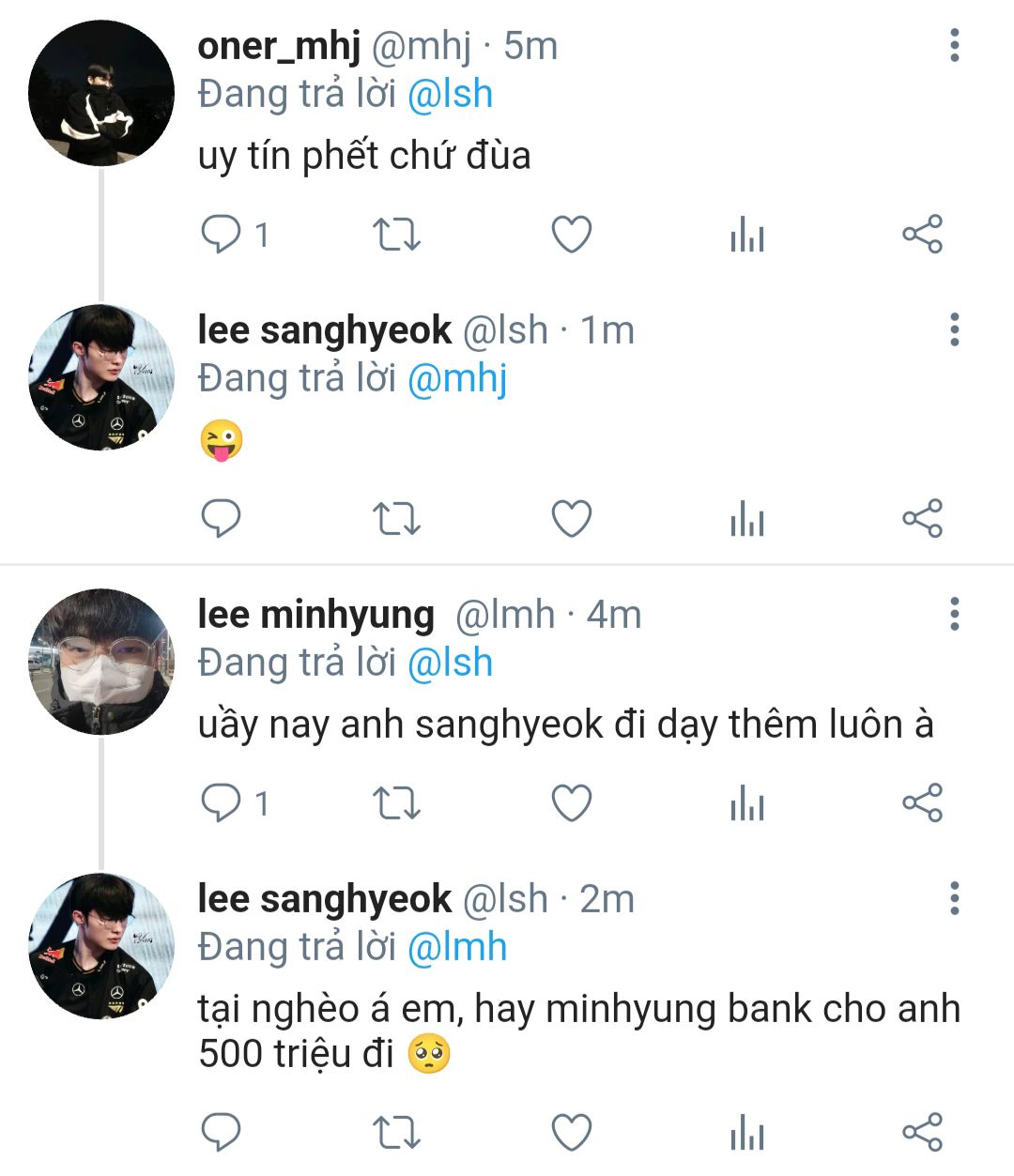The image size is (1014, 1176).
Task: Like lee minhyung's tweet about dạy thêm
Action: click(571, 803)
